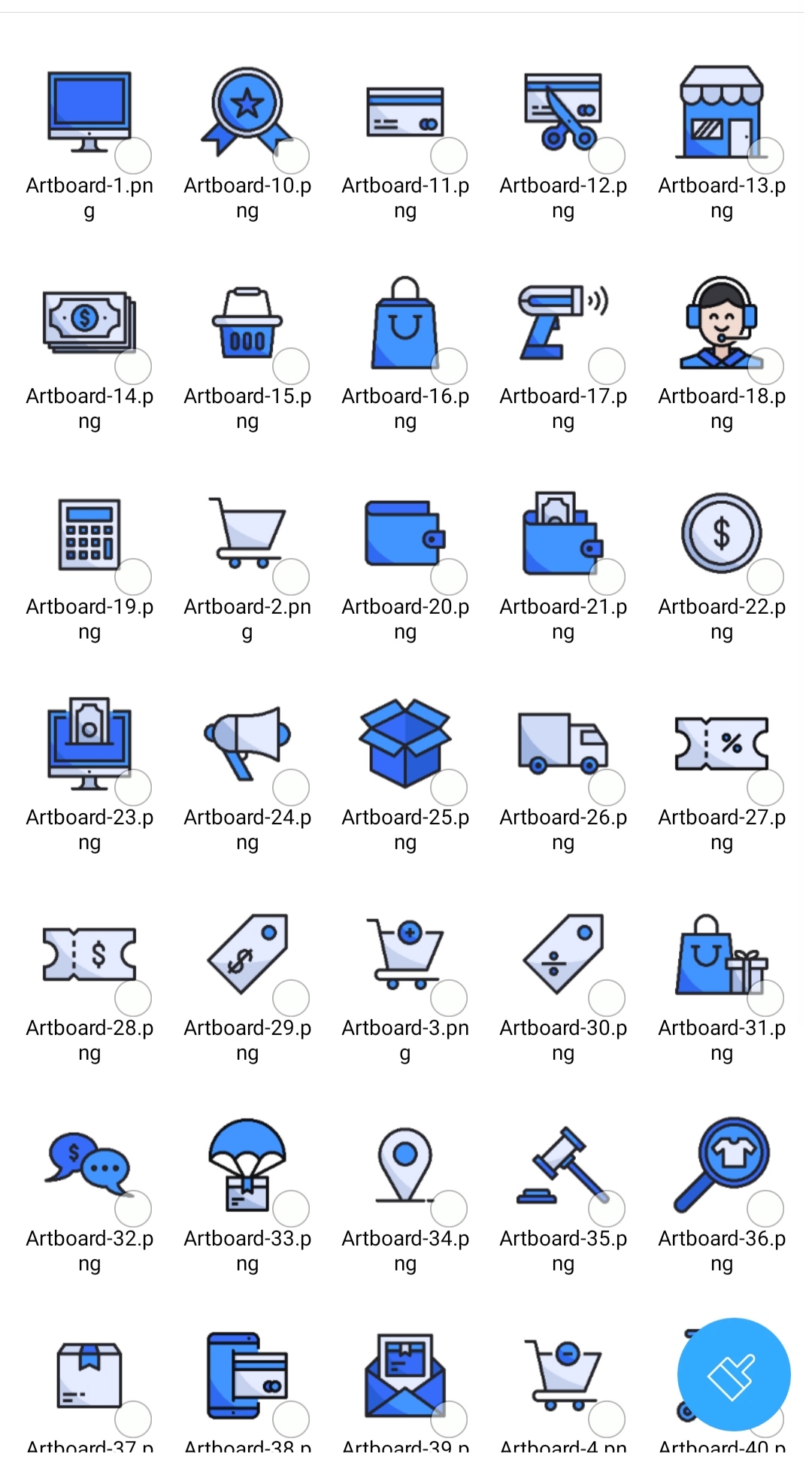Open the Artboard-29.png price tag image

pos(247,954)
